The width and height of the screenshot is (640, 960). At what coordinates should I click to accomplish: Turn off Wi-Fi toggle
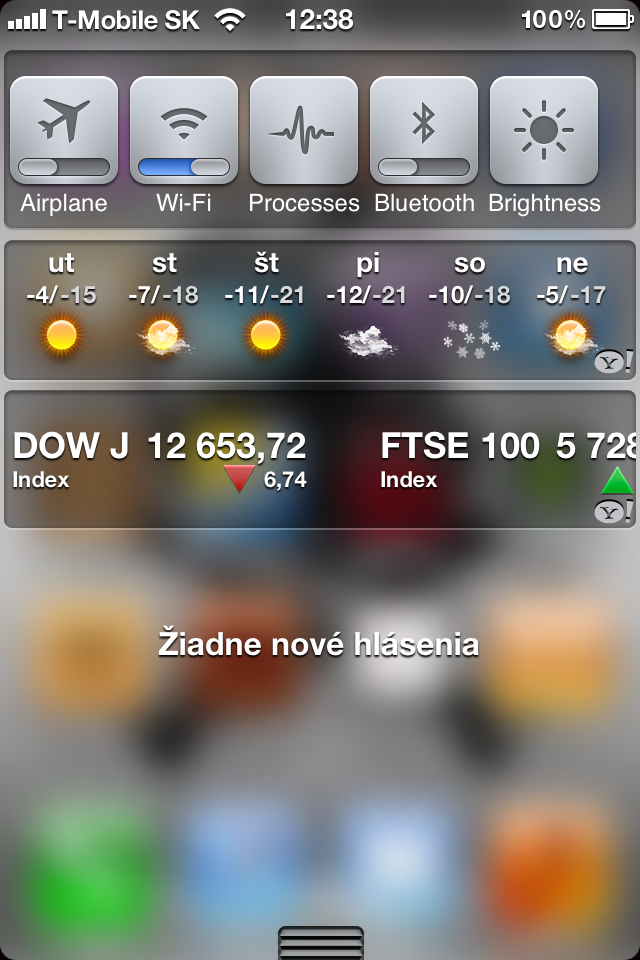click(x=184, y=131)
